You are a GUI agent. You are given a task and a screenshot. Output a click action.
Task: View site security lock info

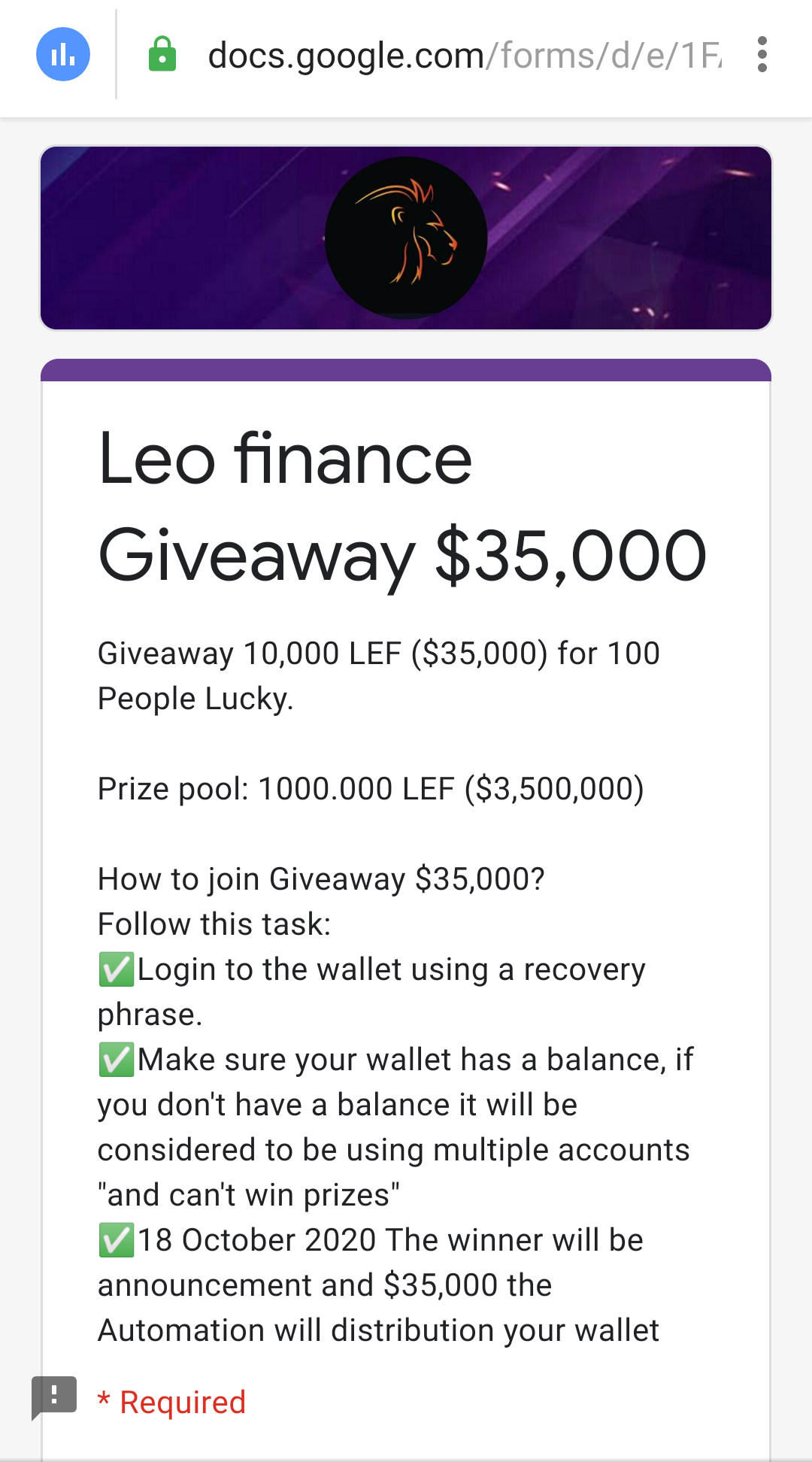tap(162, 55)
